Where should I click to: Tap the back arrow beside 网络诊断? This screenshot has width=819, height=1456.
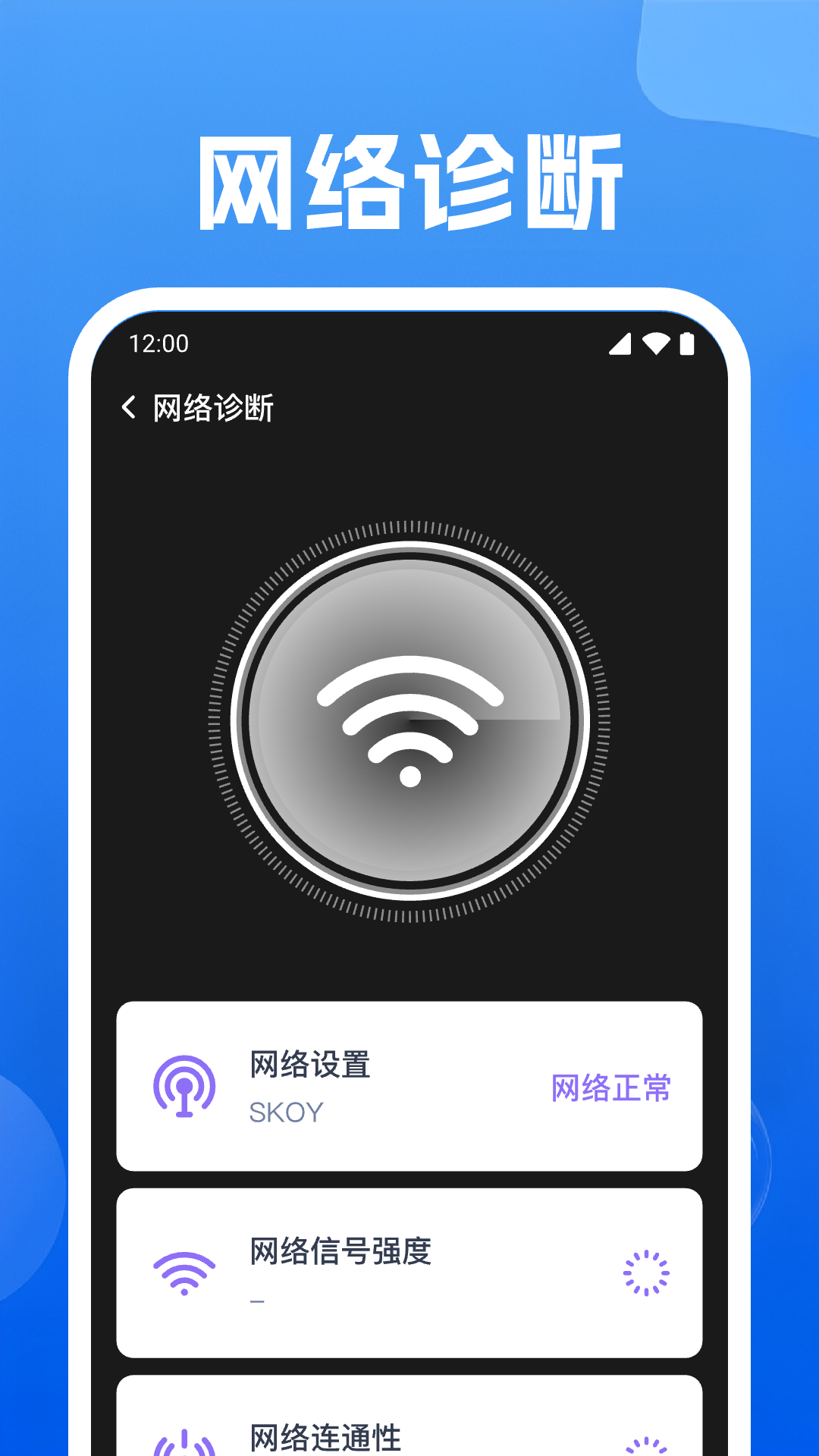[129, 406]
